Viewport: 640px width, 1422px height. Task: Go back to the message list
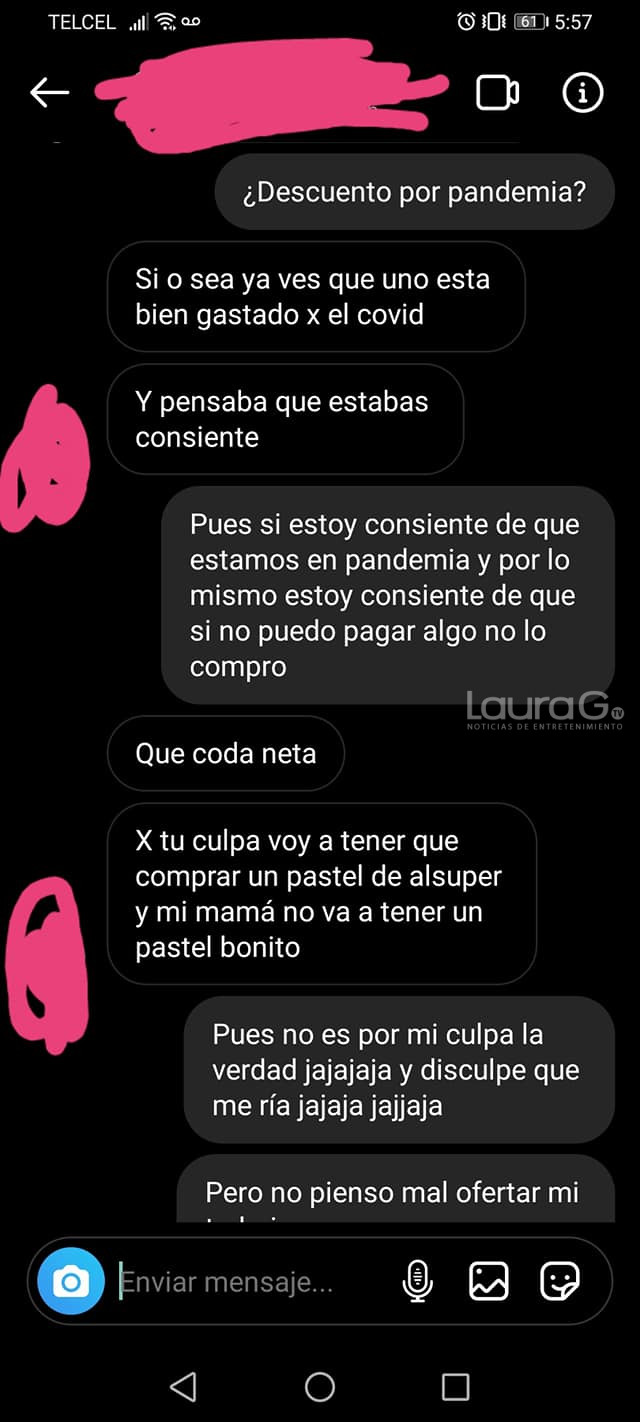tap(49, 93)
